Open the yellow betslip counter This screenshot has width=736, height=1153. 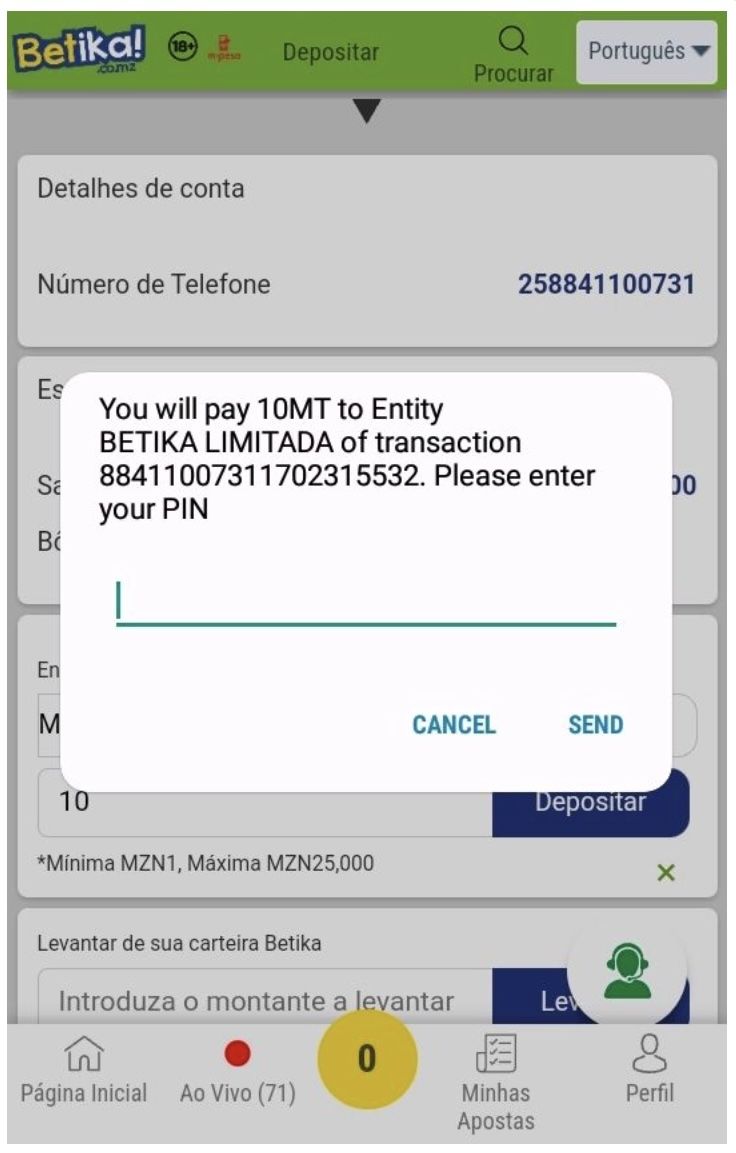tap(367, 1059)
